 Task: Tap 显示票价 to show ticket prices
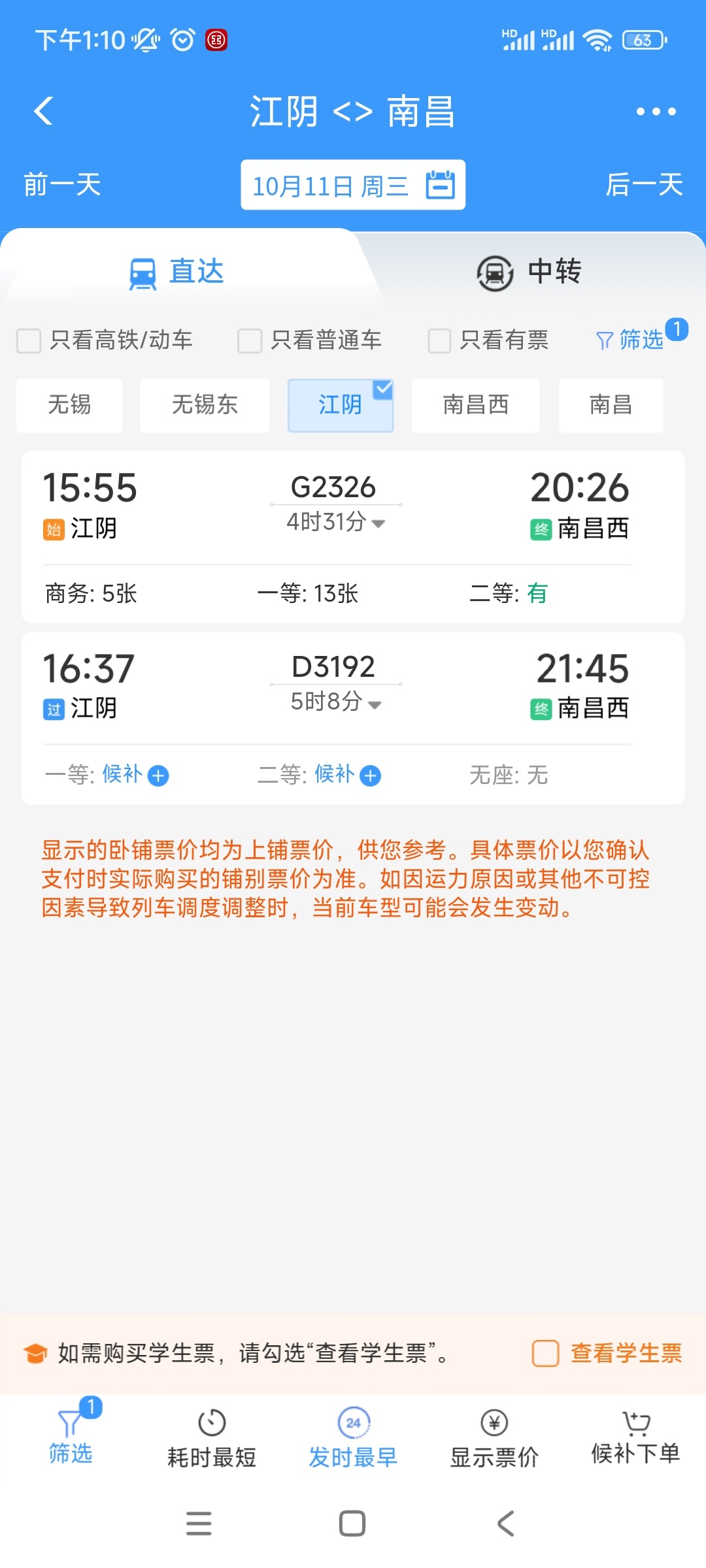tap(494, 1439)
